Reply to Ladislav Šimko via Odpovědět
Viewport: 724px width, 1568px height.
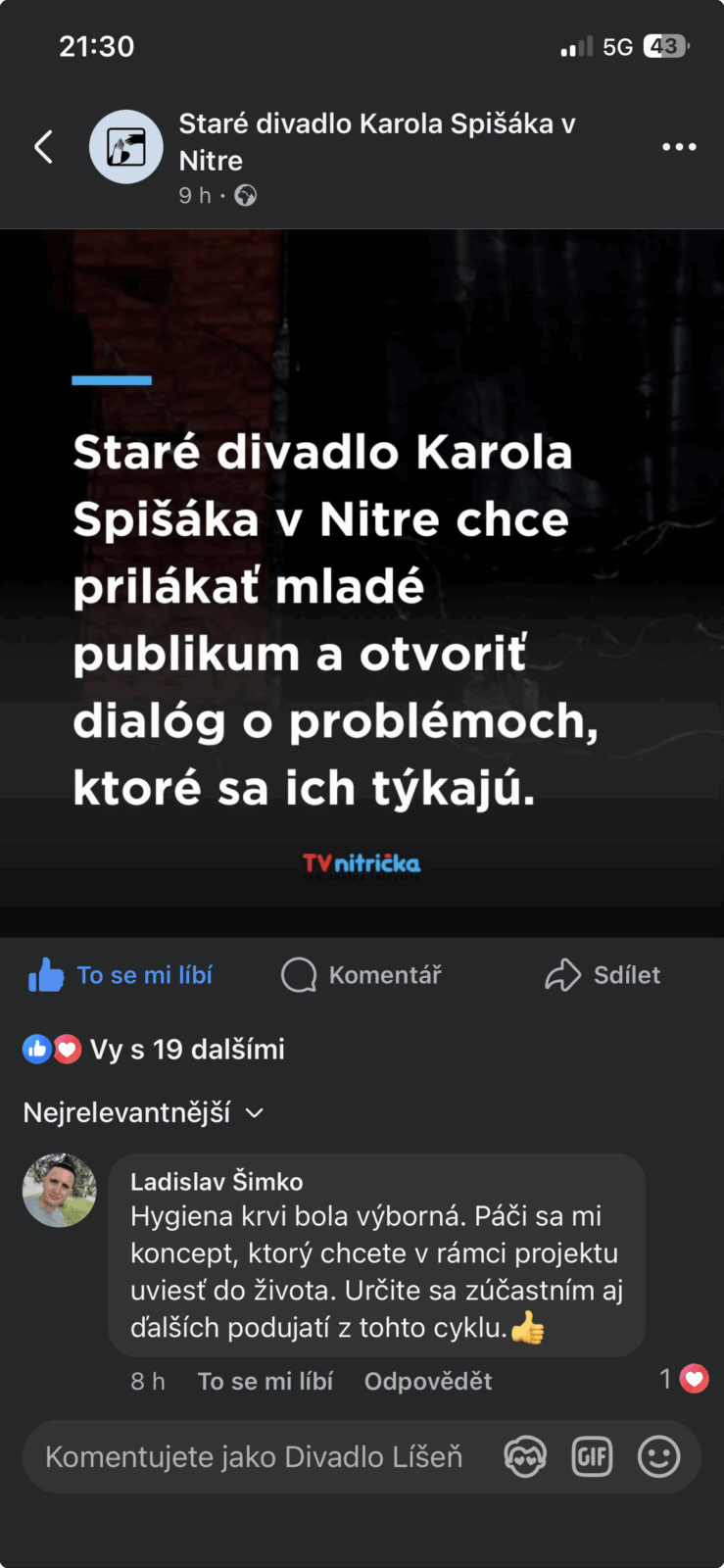pyautogui.click(x=428, y=1382)
